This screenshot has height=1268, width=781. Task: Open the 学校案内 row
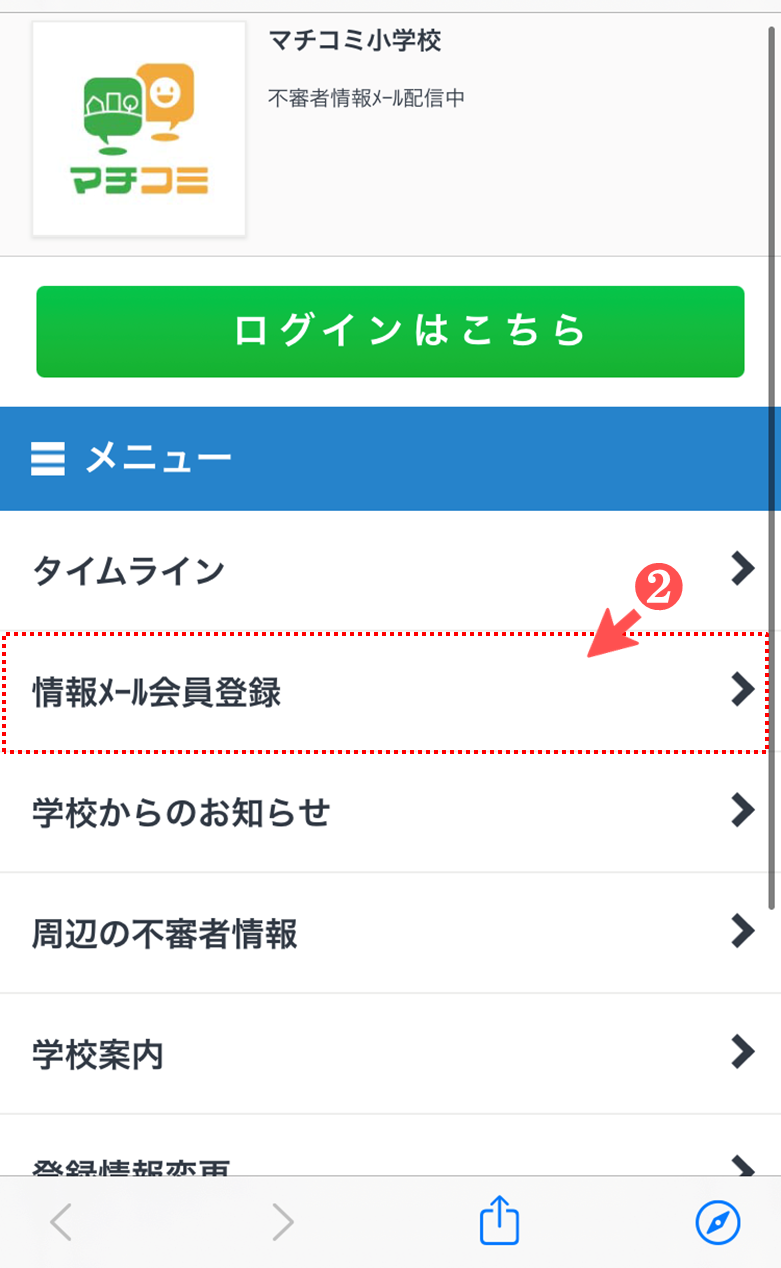390,1054
